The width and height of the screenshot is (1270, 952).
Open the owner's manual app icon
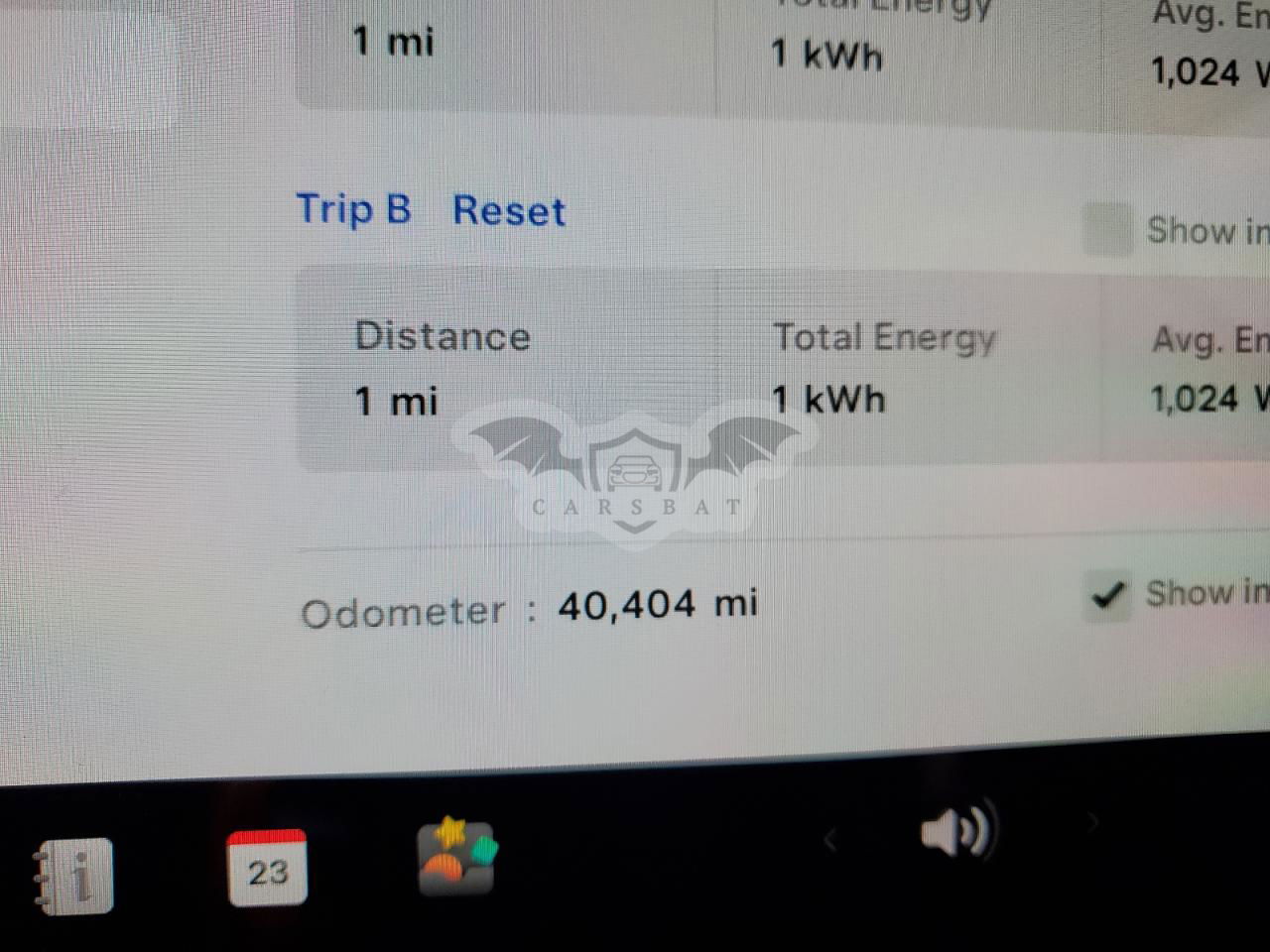(75, 876)
